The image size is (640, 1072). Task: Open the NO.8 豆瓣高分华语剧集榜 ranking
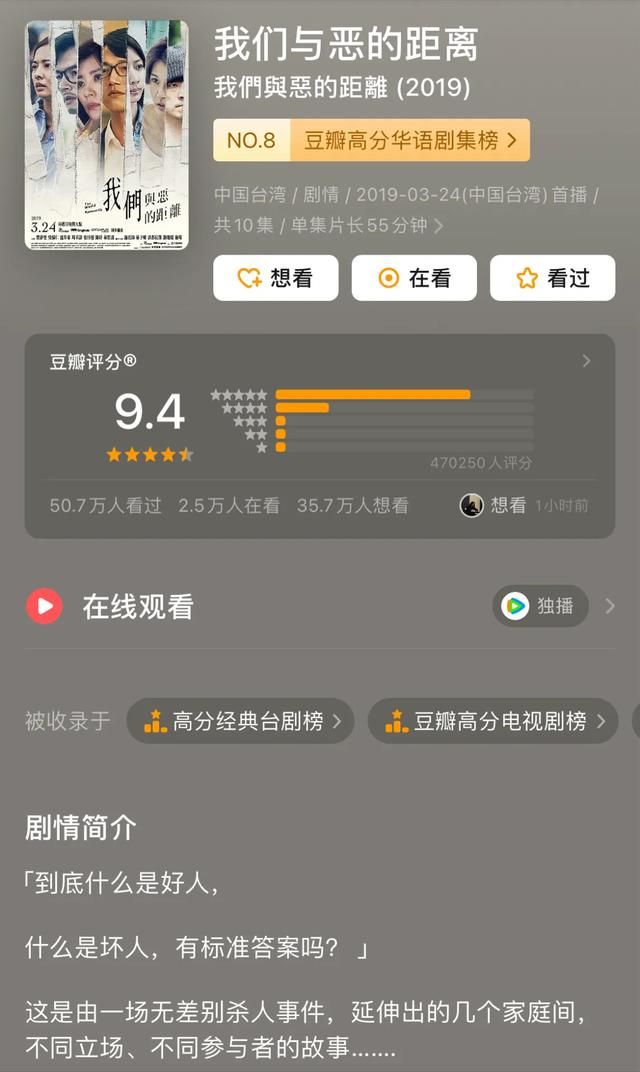pos(371,141)
